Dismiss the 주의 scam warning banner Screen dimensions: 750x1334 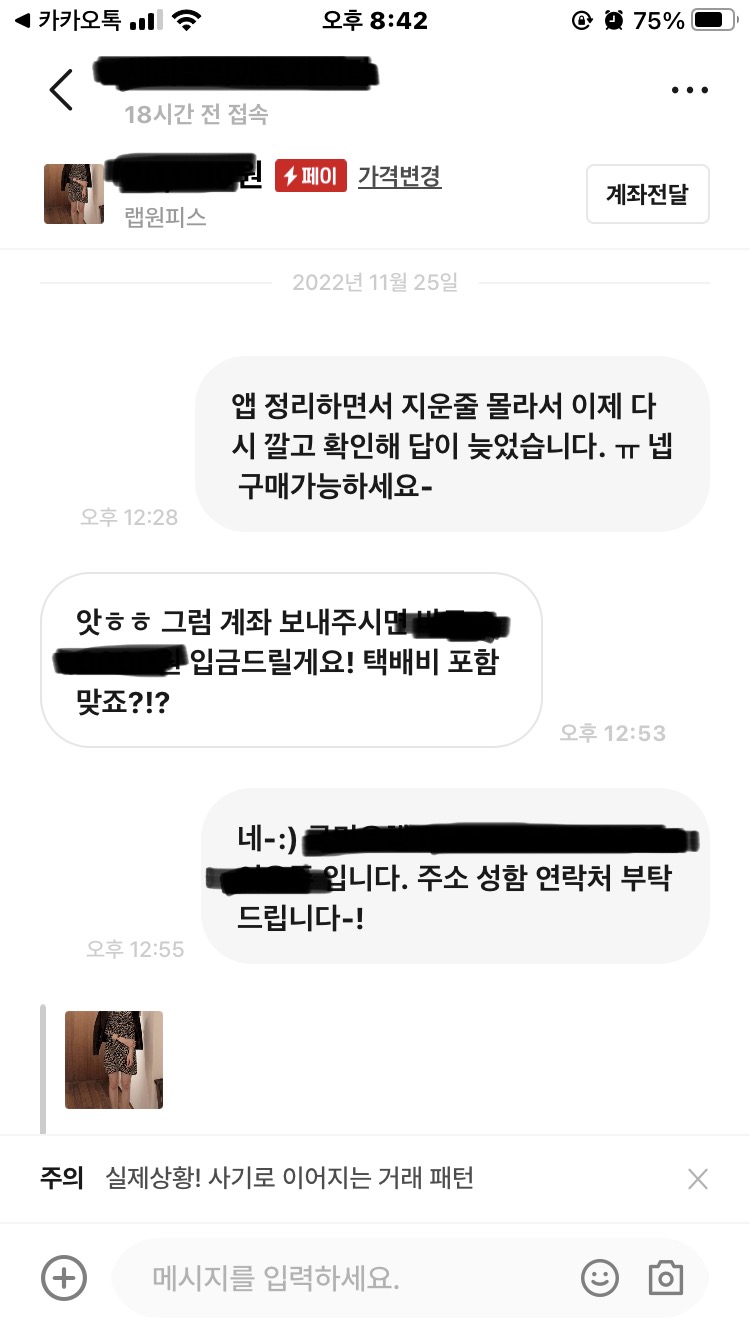point(698,1179)
